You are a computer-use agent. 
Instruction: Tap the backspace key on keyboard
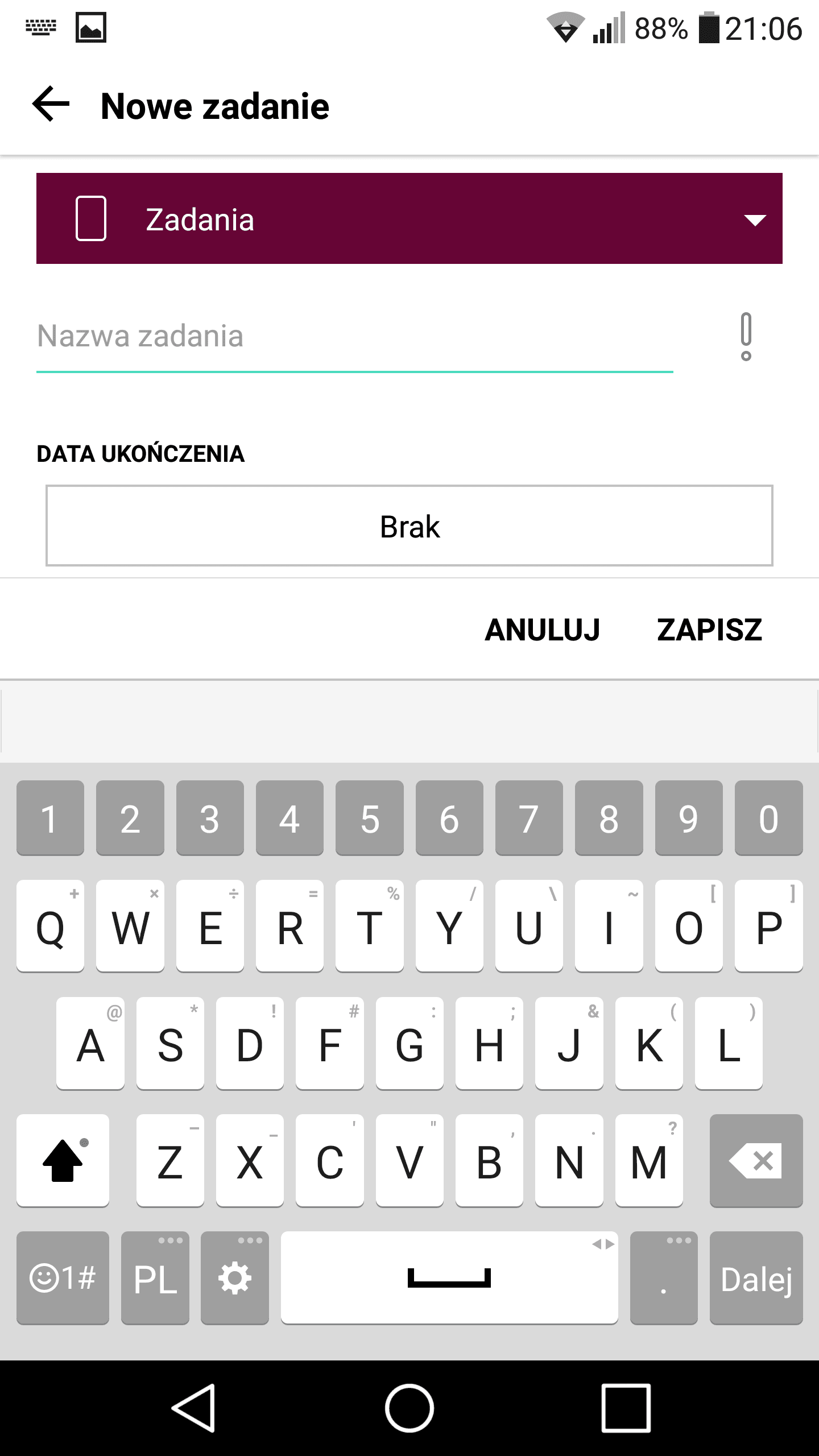click(756, 1160)
